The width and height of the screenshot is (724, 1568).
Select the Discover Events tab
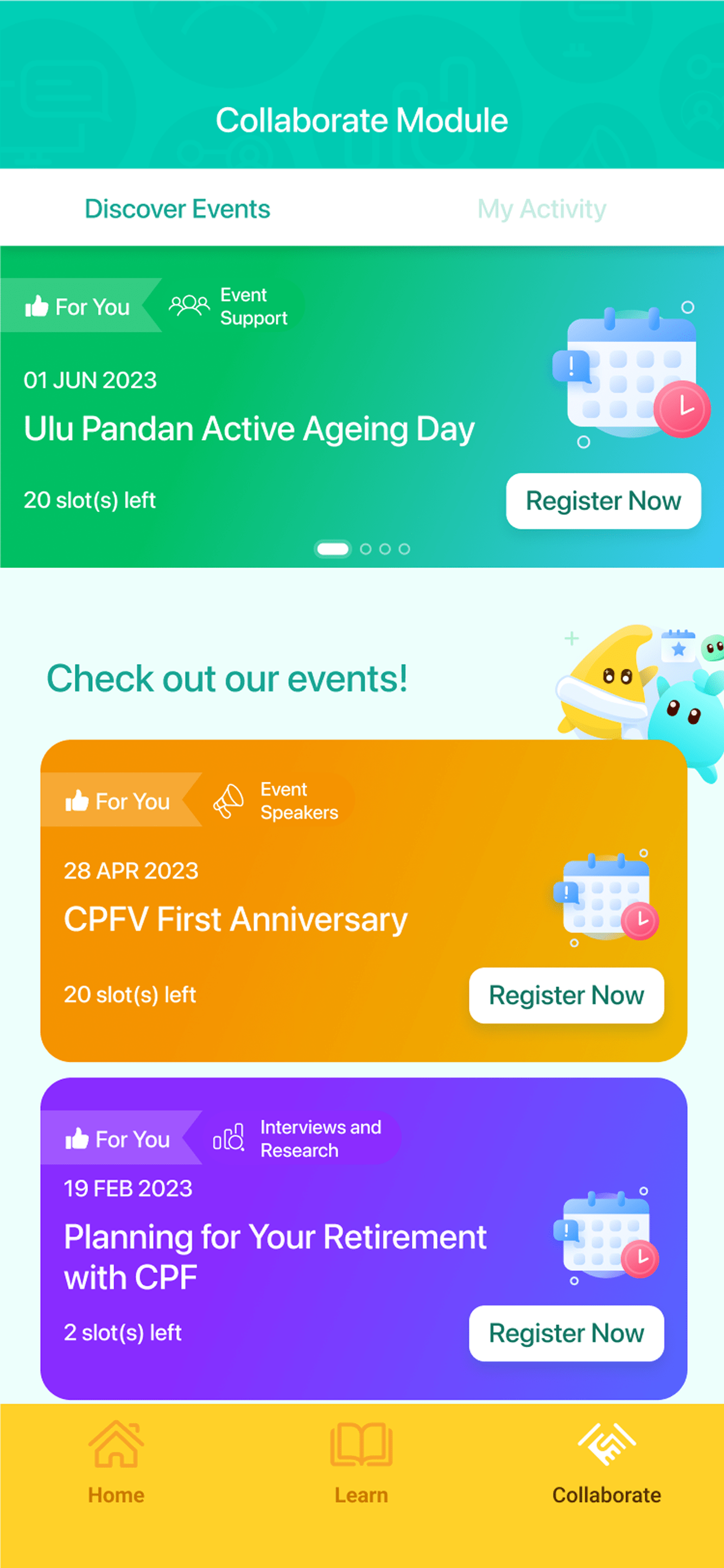pos(177,209)
